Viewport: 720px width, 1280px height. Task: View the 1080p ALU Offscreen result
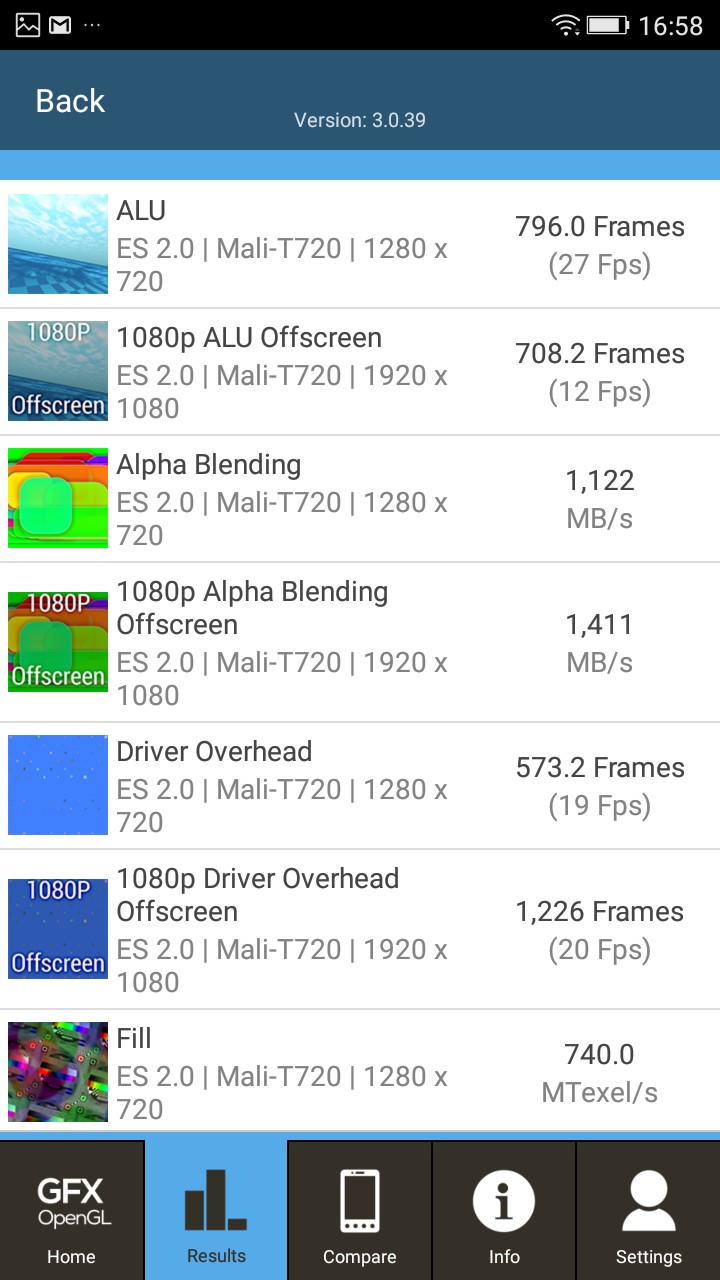[360, 372]
